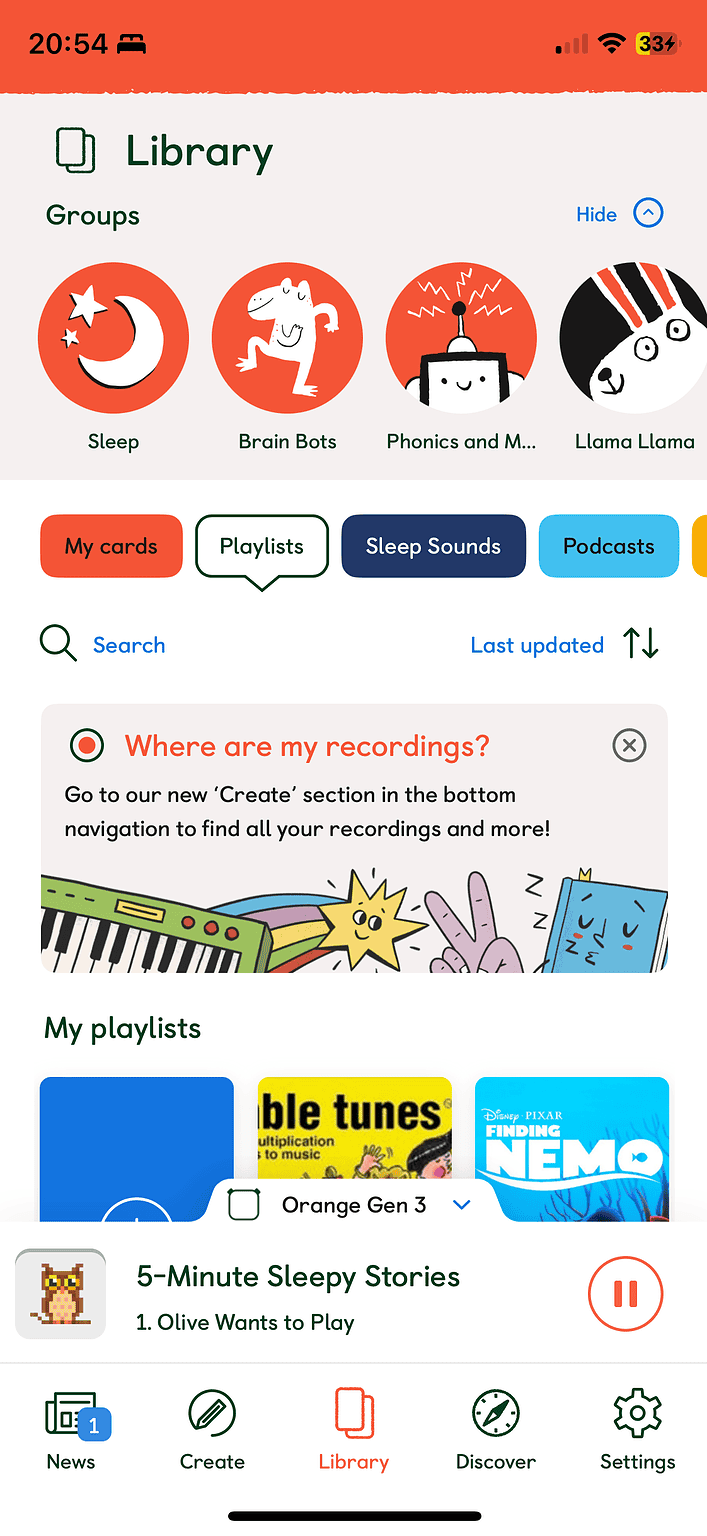Image resolution: width=707 pixels, height=1536 pixels.
Task: Change the Last updated sort order
Action: (x=565, y=645)
